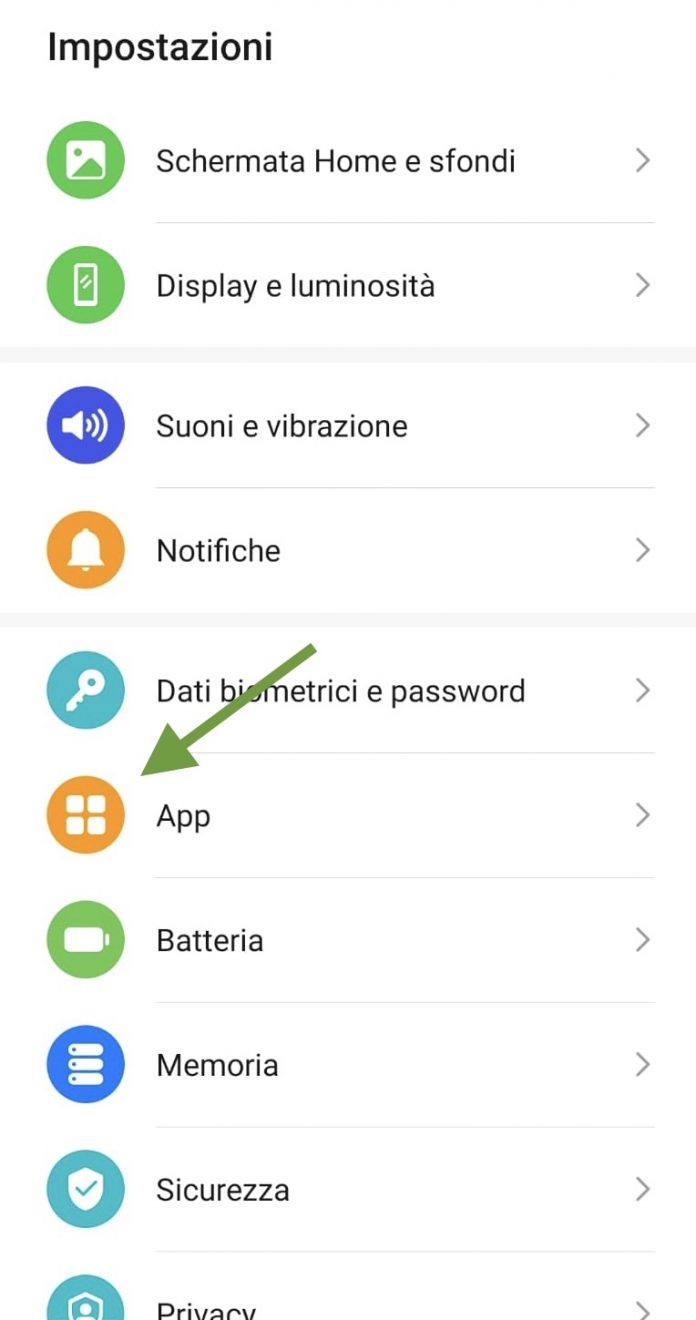Open Batteria settings
The height and width of the screenshot is (1320, 696).
coord(210,941)
